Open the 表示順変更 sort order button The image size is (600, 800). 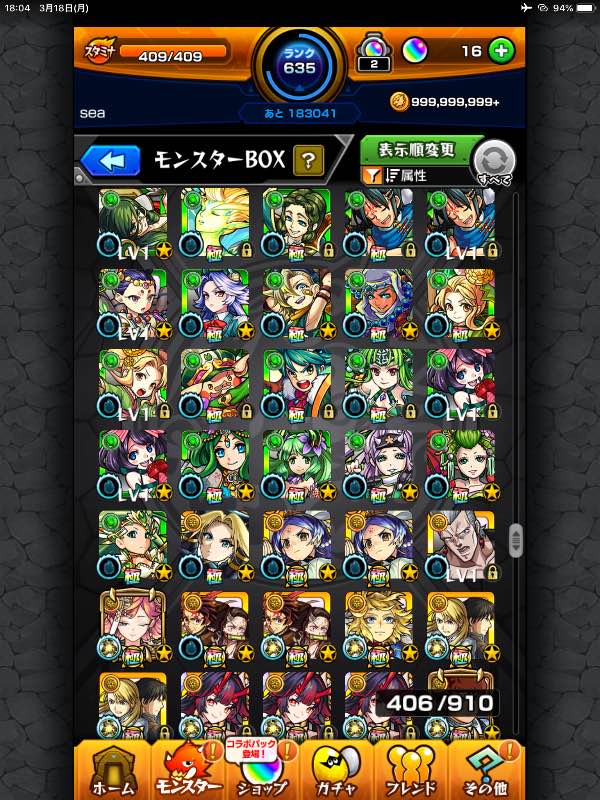pos(418,151)
